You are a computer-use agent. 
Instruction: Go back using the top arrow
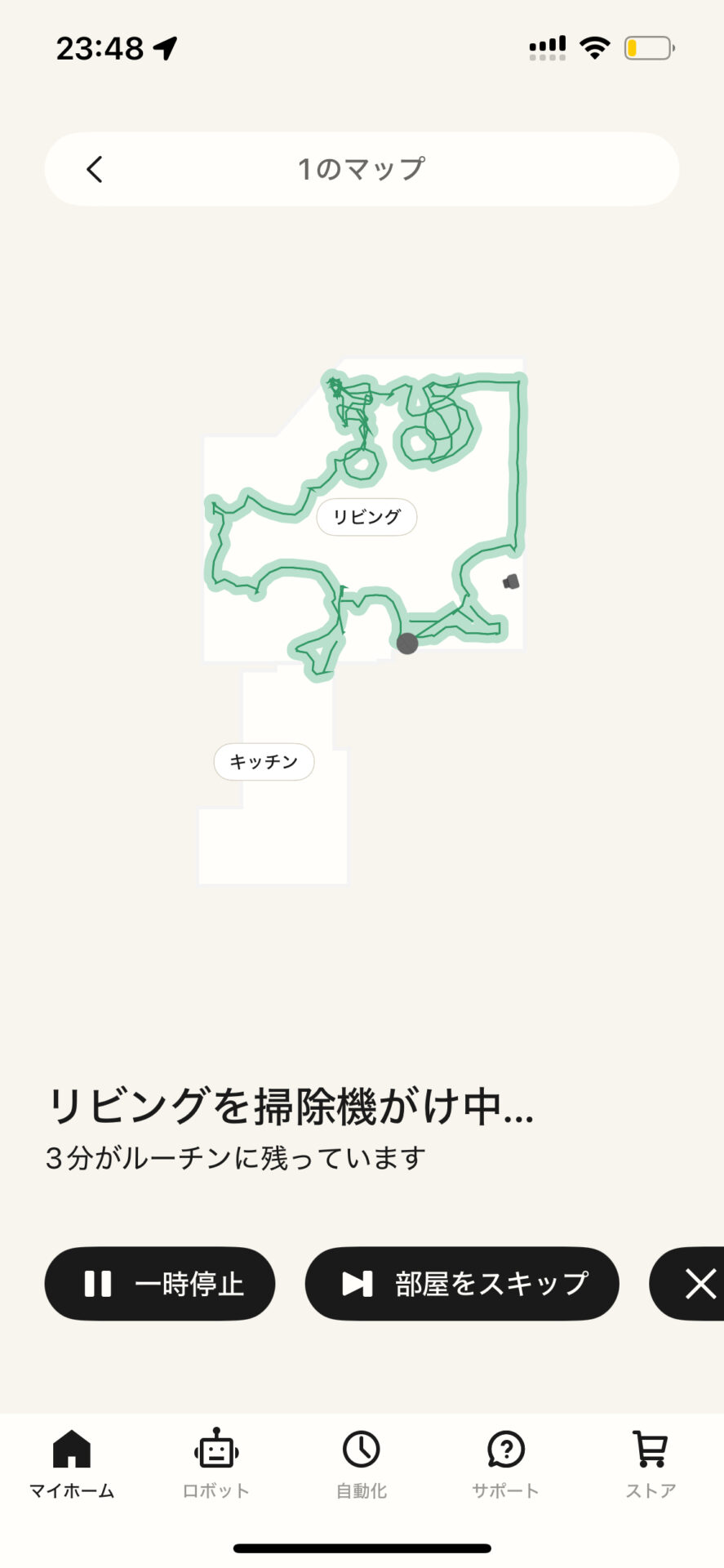pos(95,169)
